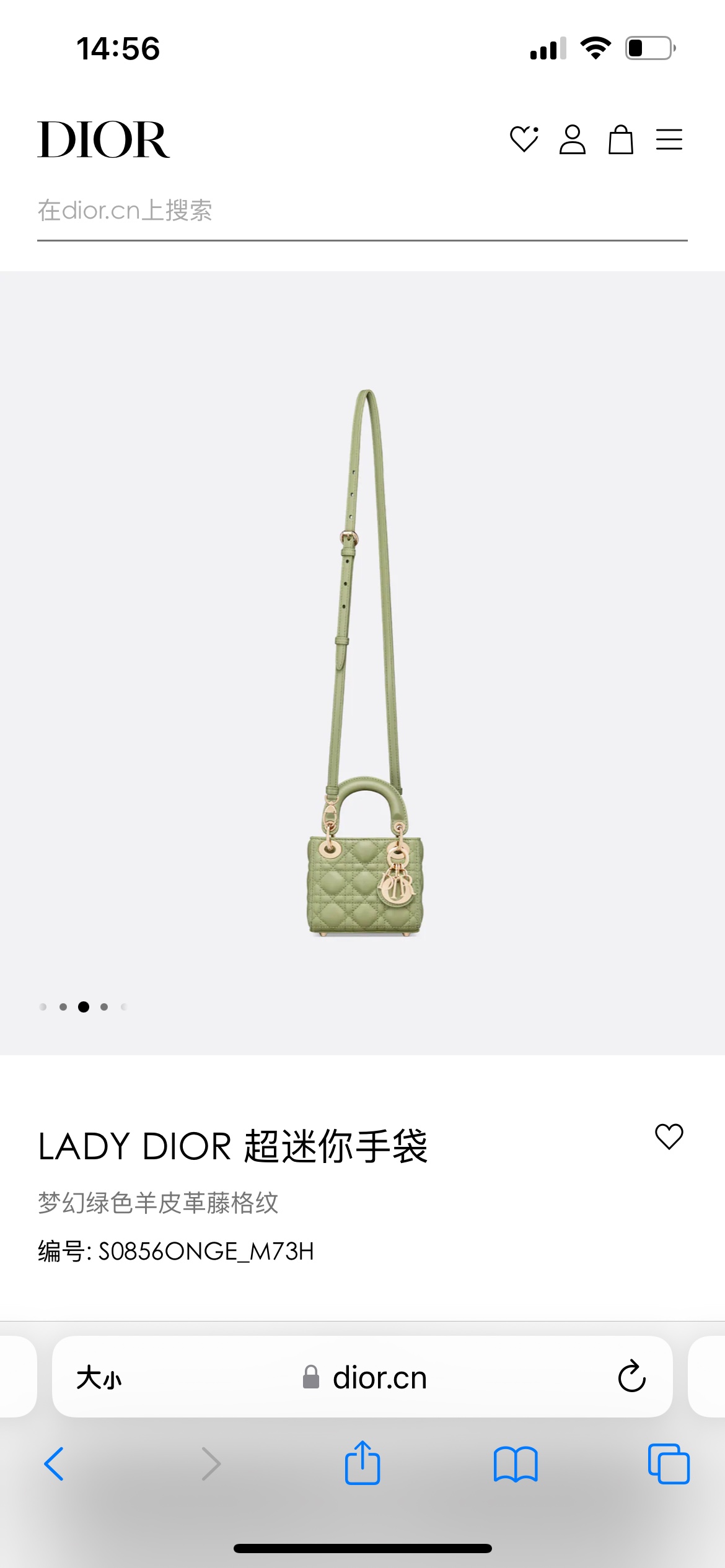The height and width of the screenshot is (1568, 725).
Task: Tap the dior.cn search field
Action: tap(362, 211)
